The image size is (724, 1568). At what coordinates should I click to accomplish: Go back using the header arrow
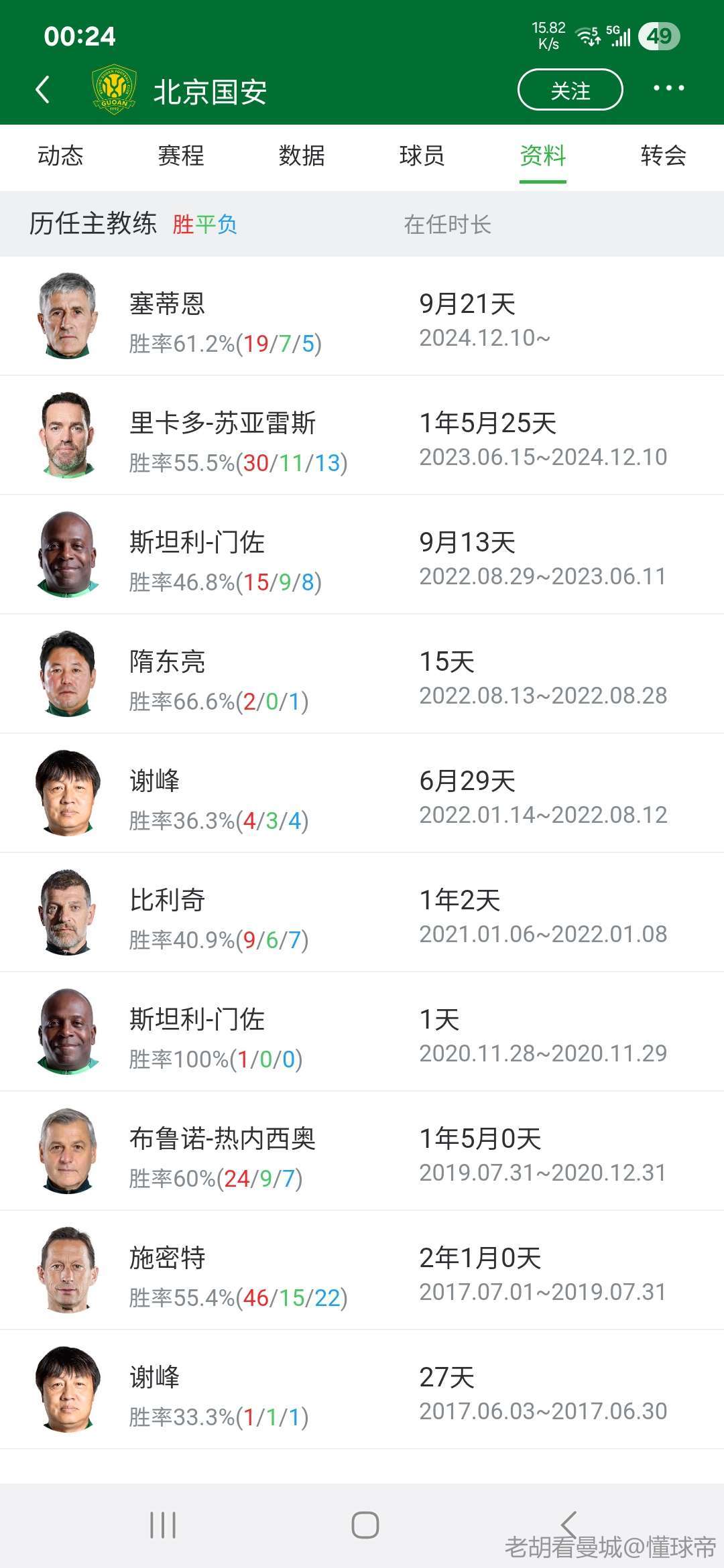tap(43, 90)
